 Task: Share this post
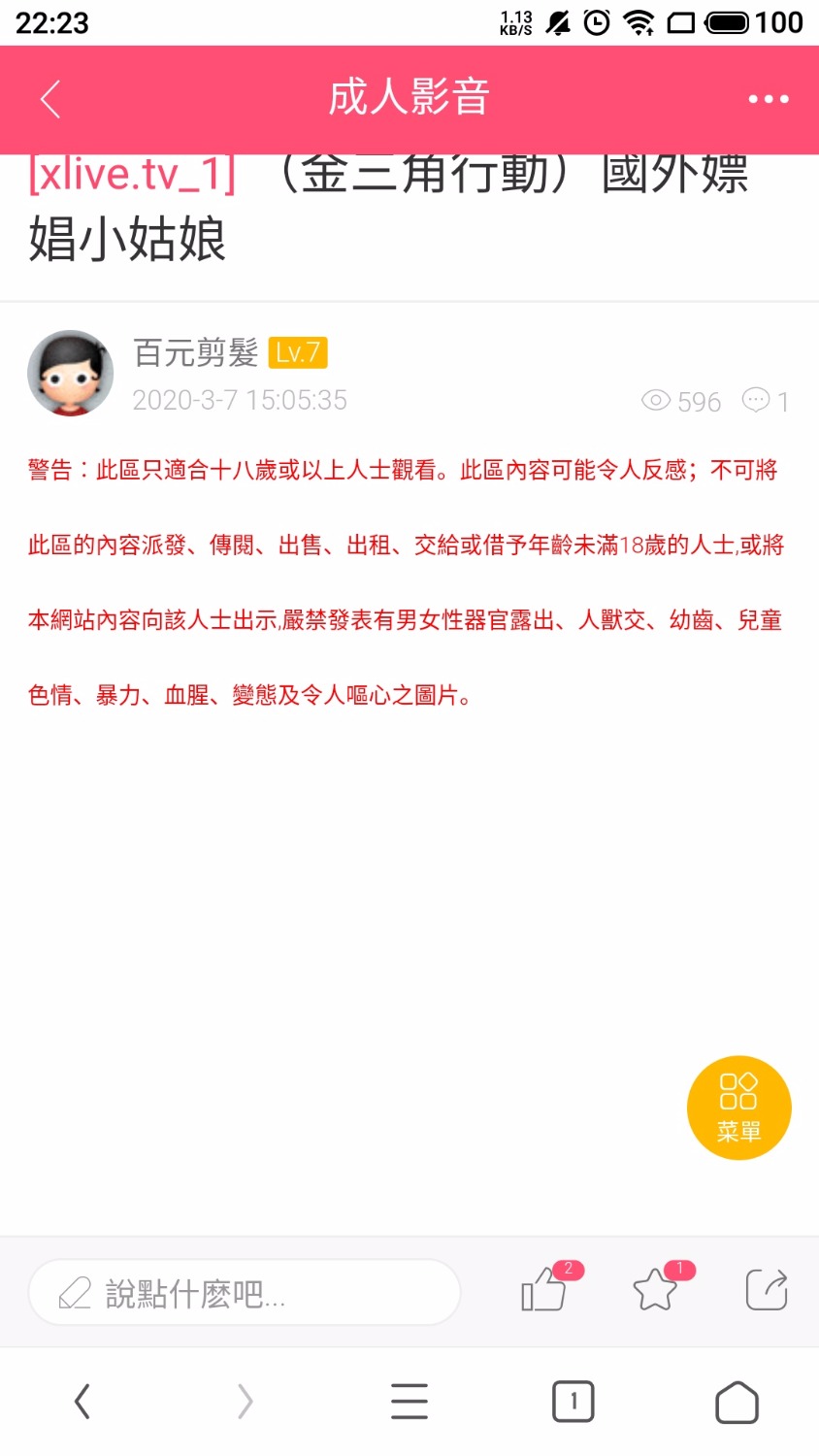pyautogui.click(x=766, y=1291)
